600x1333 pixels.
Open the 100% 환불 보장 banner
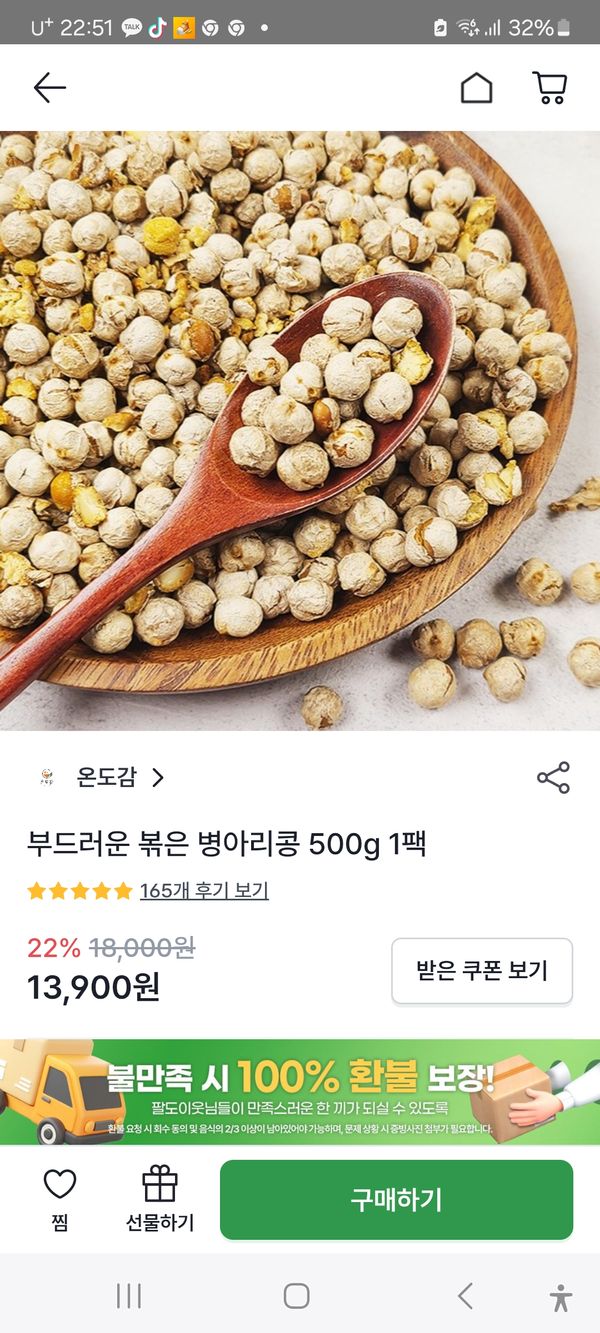300,1091
